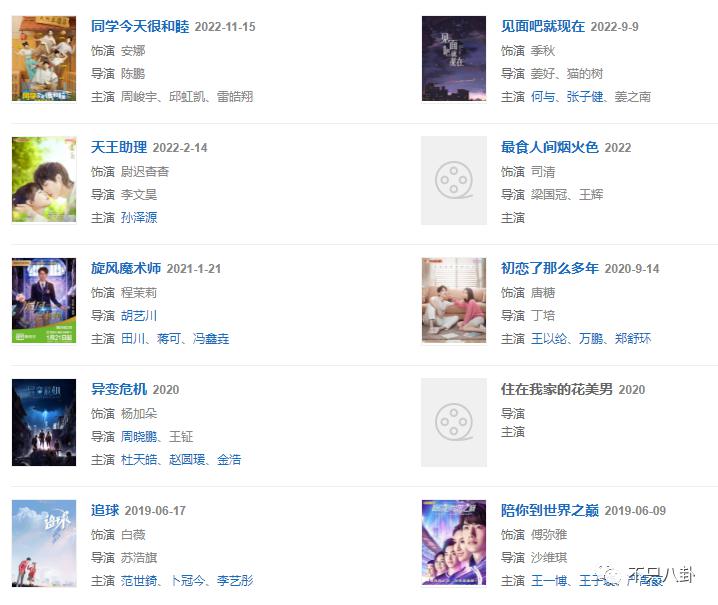This screenshot has width=718, height=605.
Task: Open the 旋风魔术师 title link
Action: [125, 268]
